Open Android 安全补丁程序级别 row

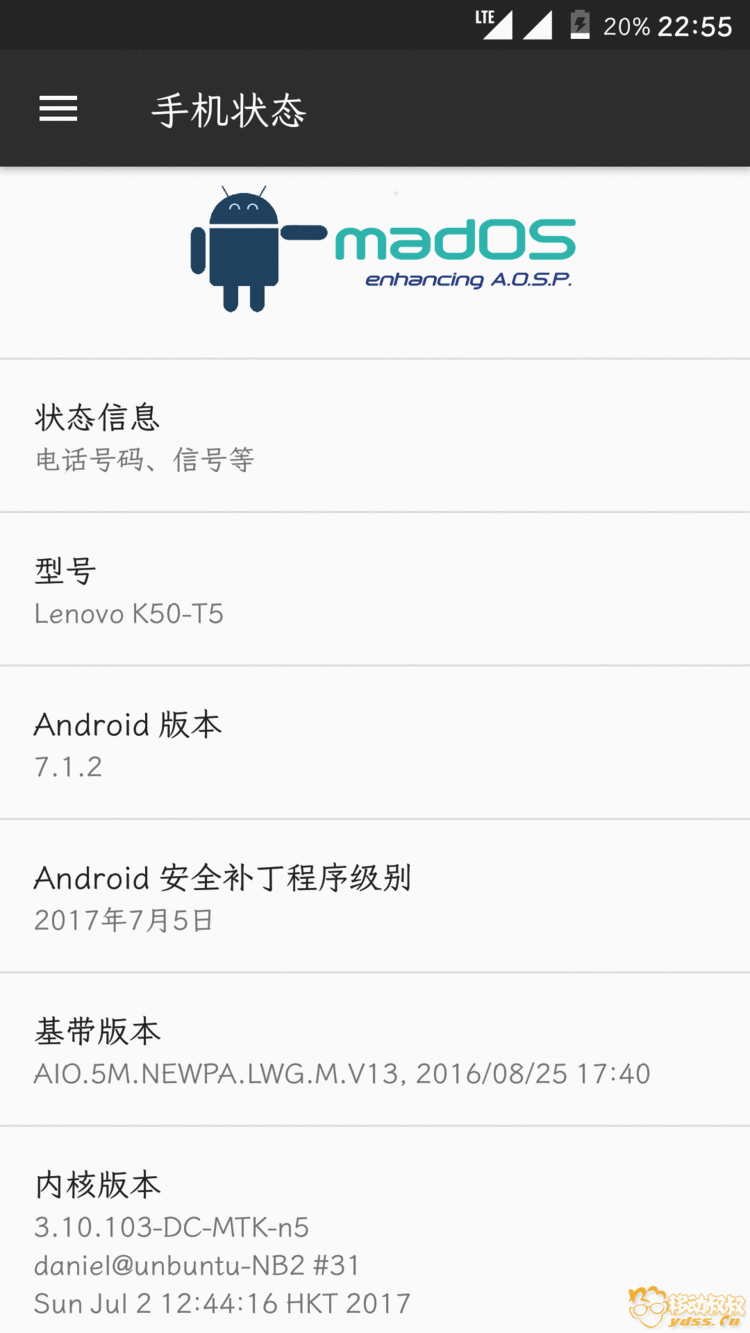(375, 896)
